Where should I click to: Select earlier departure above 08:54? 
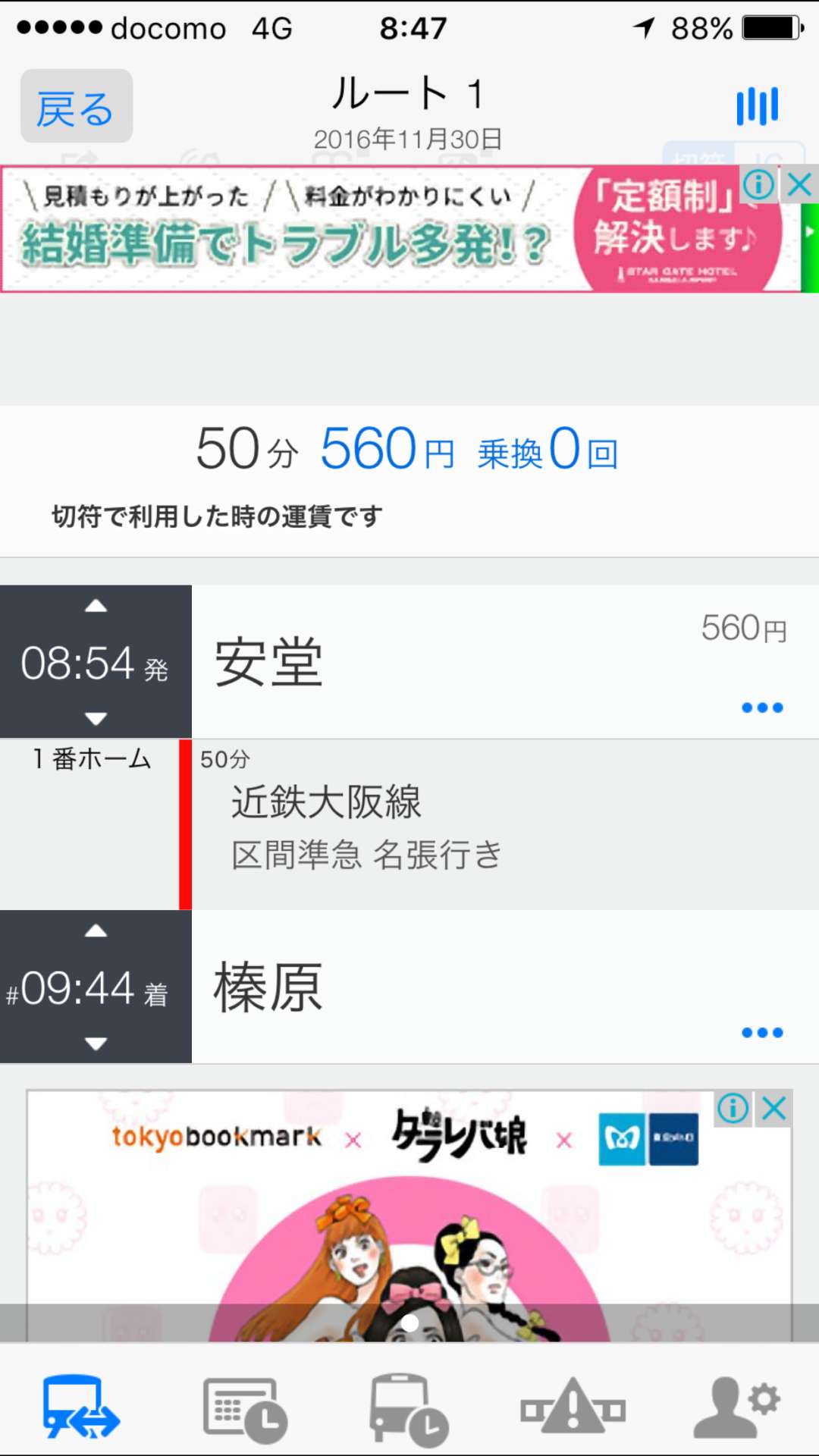(x=96, y=606)
